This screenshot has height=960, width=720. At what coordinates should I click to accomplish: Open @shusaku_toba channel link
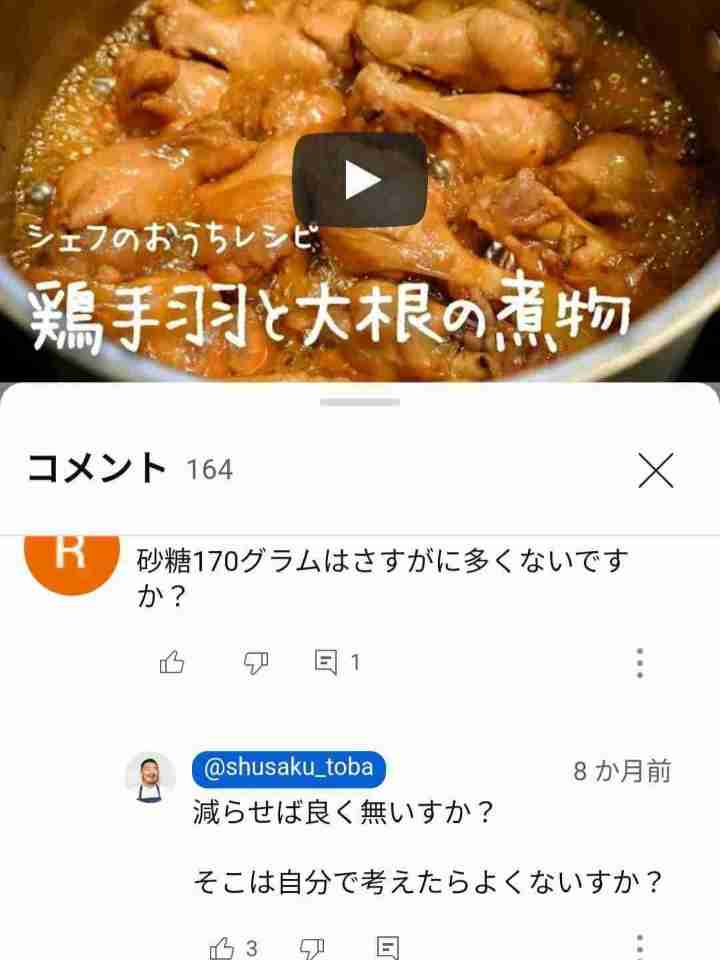288,769
